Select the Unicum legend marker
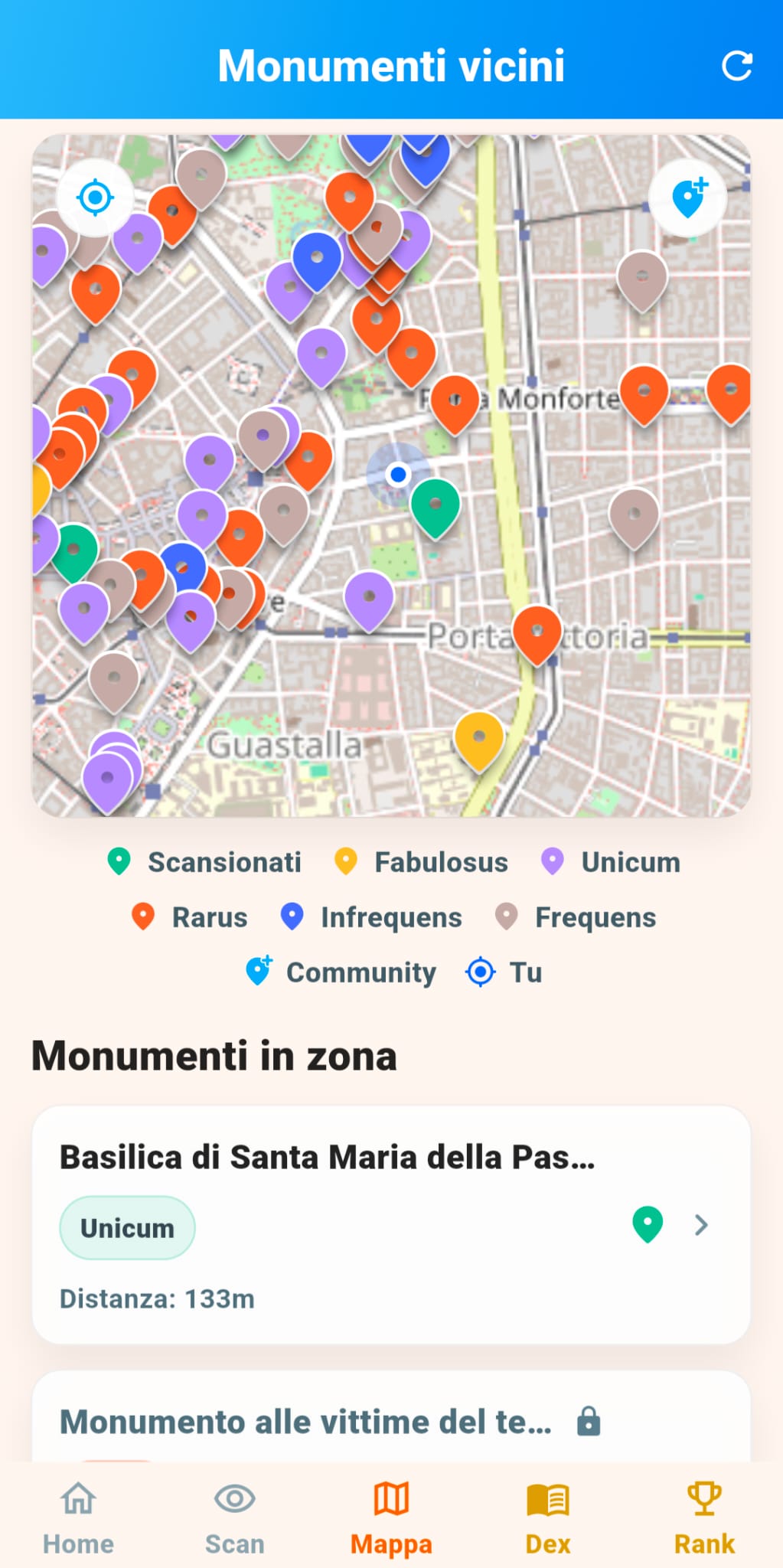The height and width of the screenshot is (1568, 783). tap(552, 861)
